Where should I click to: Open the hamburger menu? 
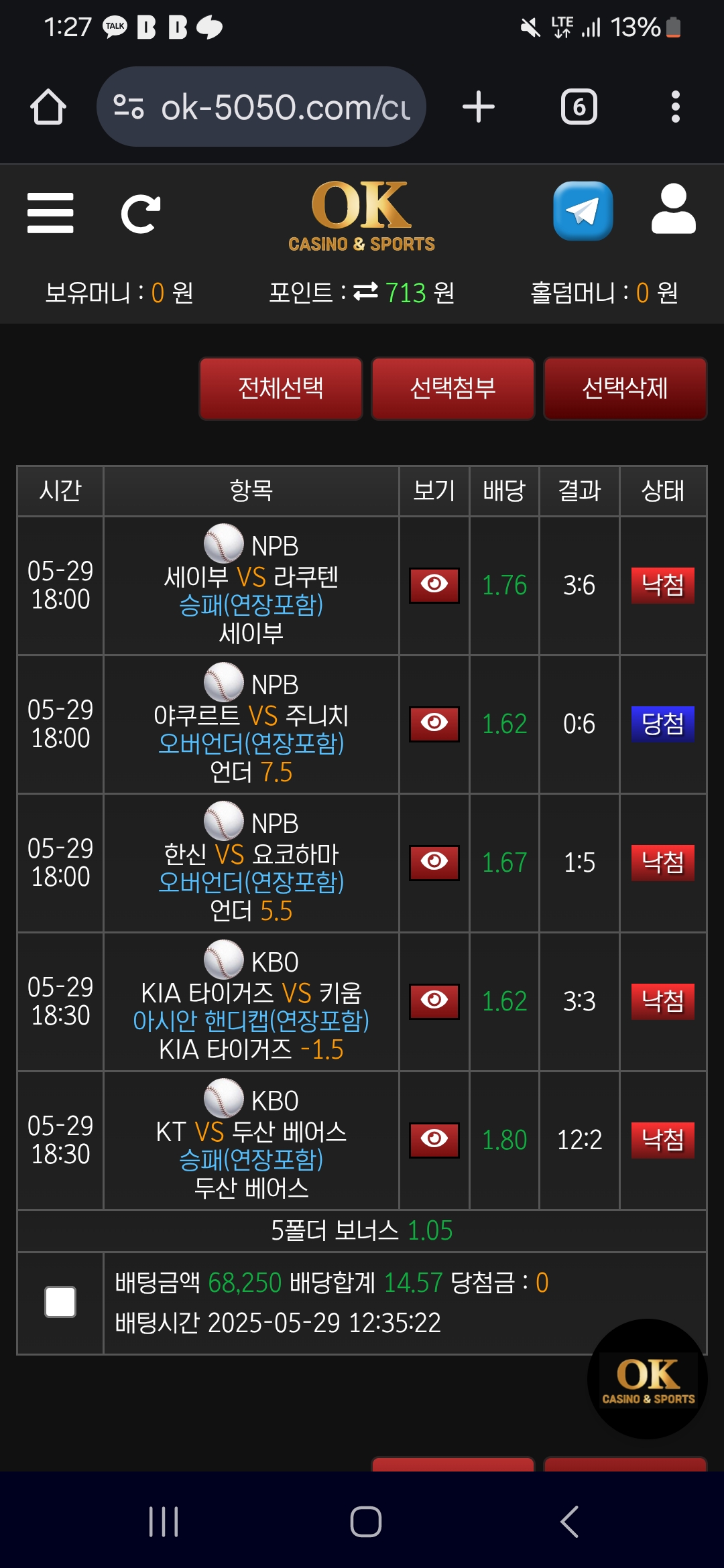tap(50, 213)
